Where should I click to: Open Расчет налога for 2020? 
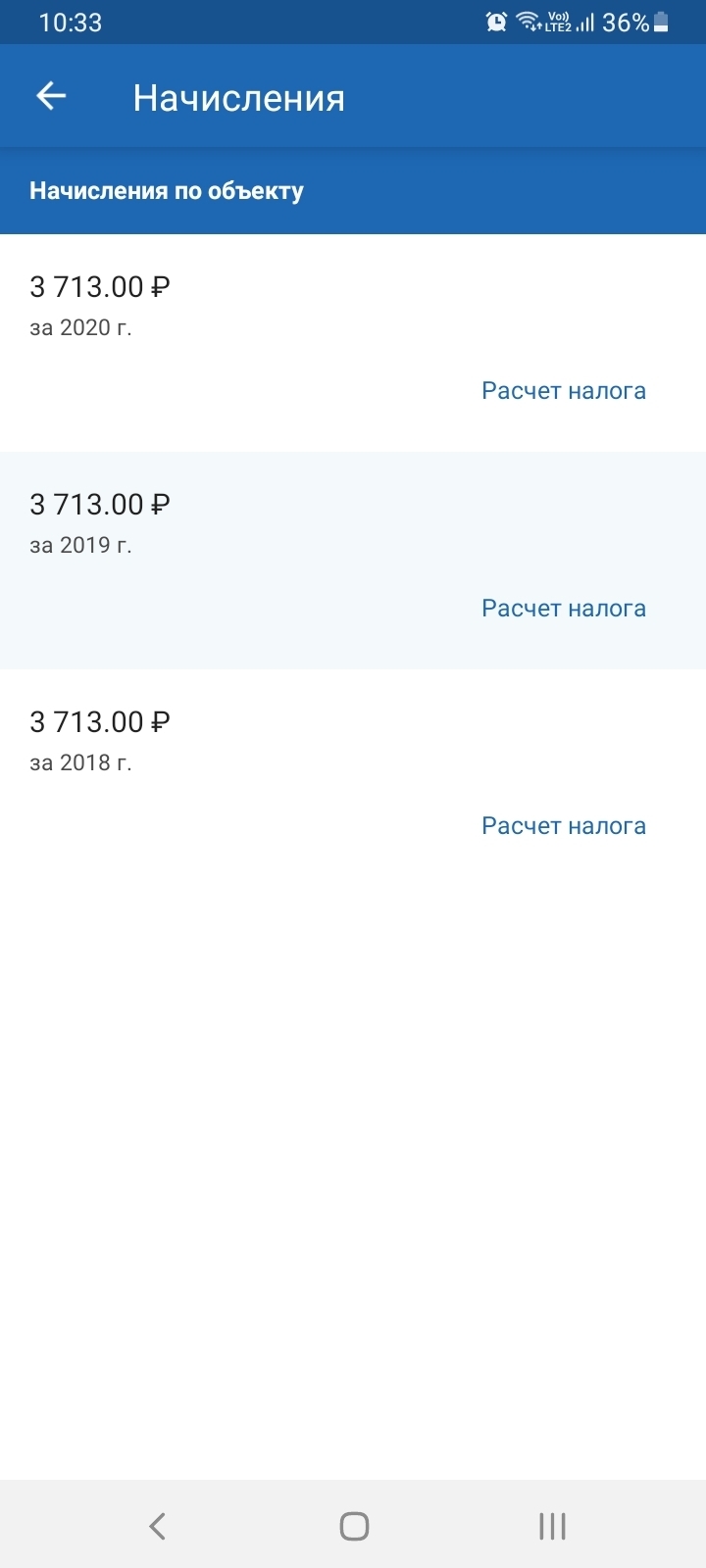click(x=563, y=391)
